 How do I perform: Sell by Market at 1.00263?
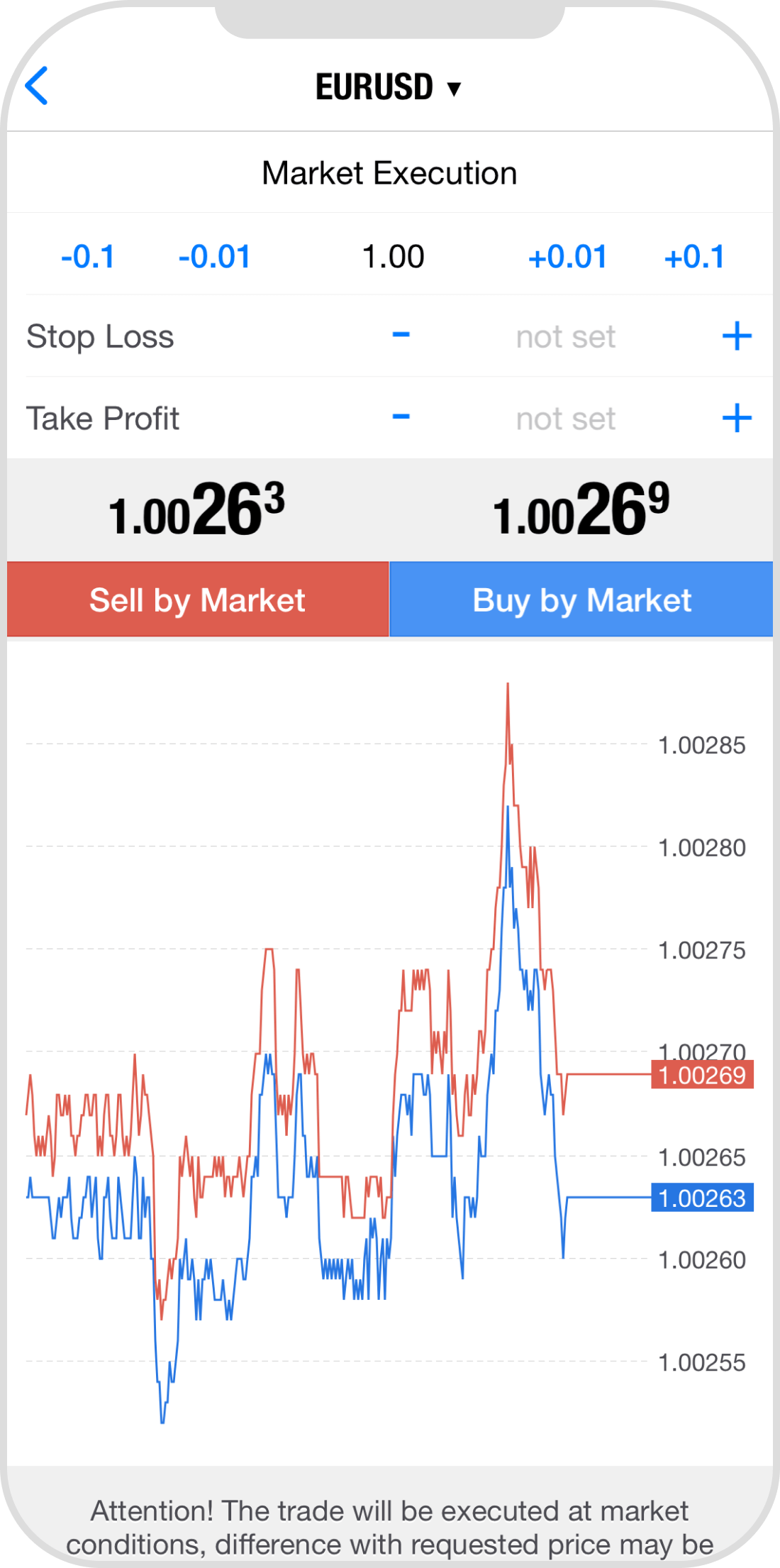click(198, 600)
